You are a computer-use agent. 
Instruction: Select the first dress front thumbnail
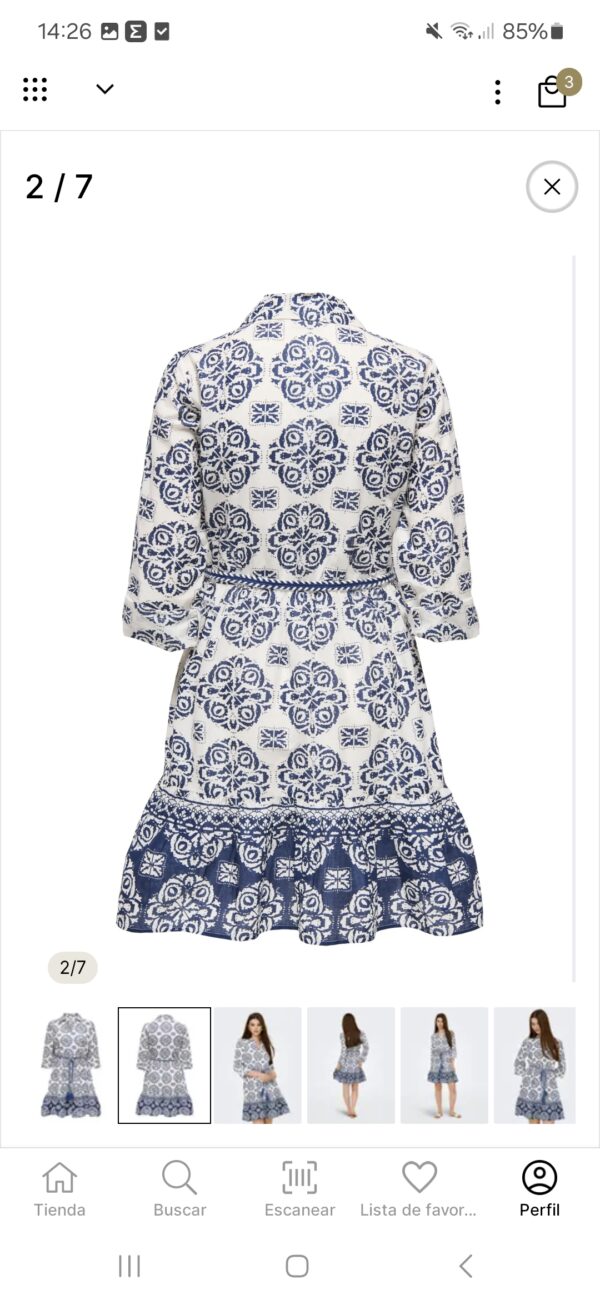71,1065
